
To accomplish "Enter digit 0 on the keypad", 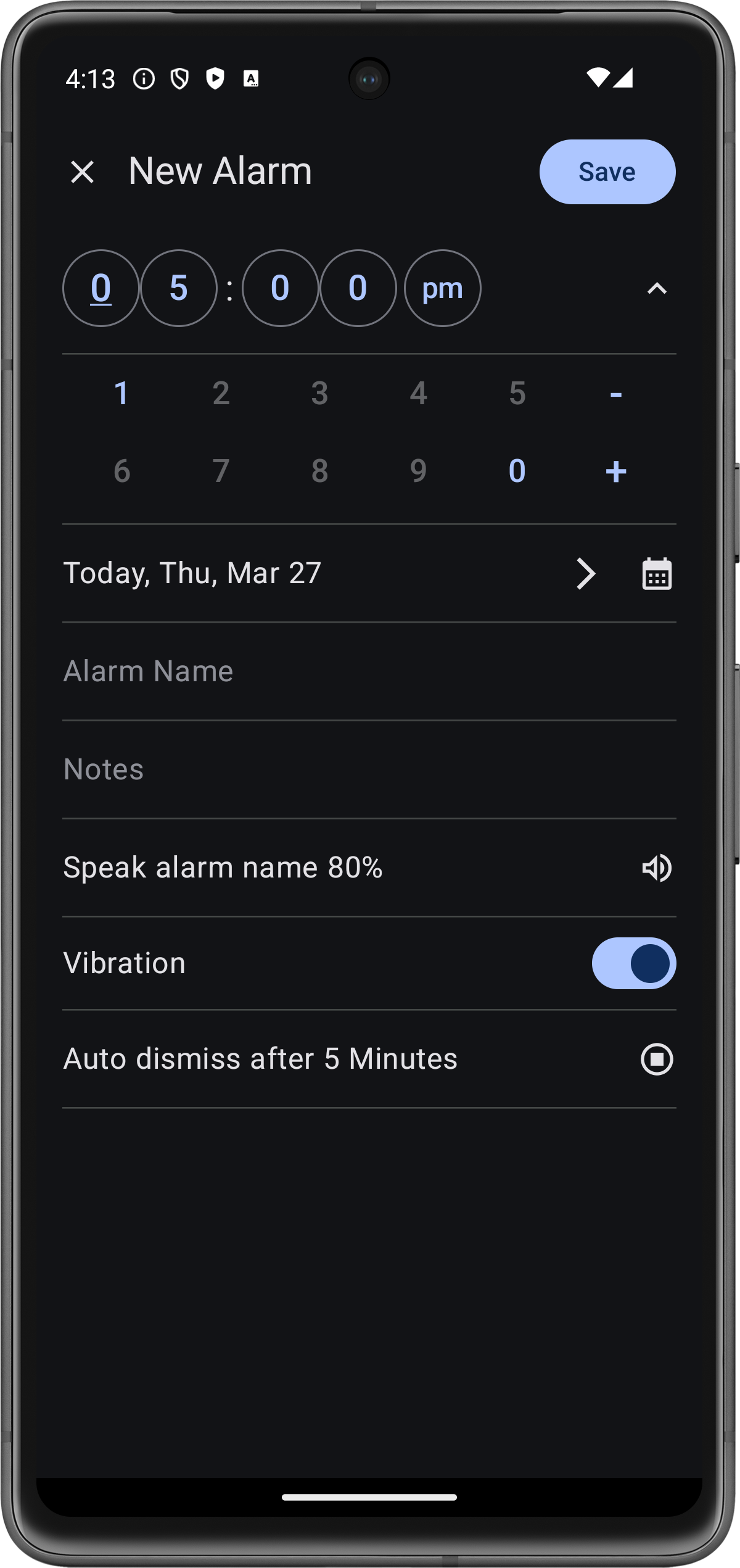I will click(x=517, y=471).
